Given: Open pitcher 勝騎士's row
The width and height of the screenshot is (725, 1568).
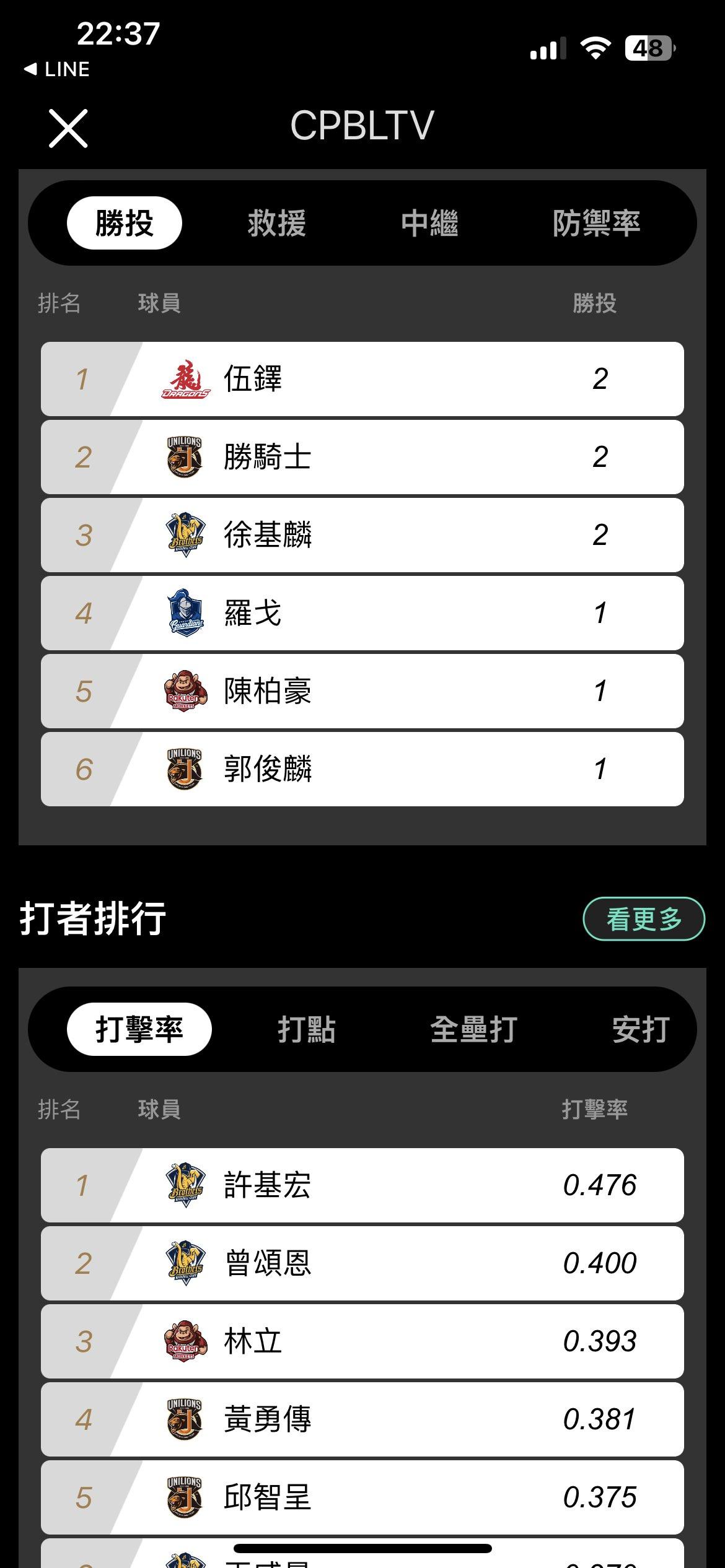Looking at the screenshot, I should click(362, 457).
